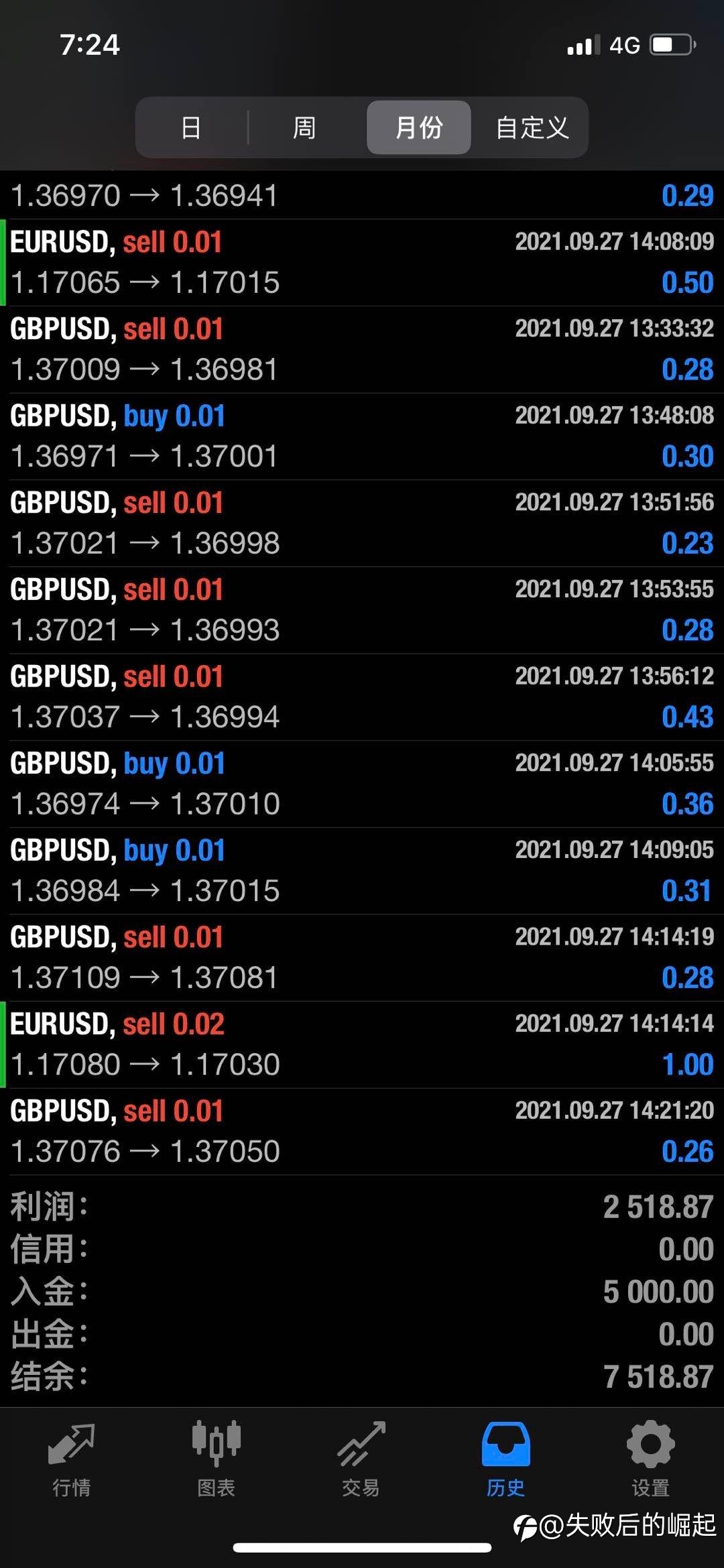Open the GBPUSD sell trade at 13:56:12
Image resolution: width=724 pixels, height=1568 pixels.
tap(362, 697)
